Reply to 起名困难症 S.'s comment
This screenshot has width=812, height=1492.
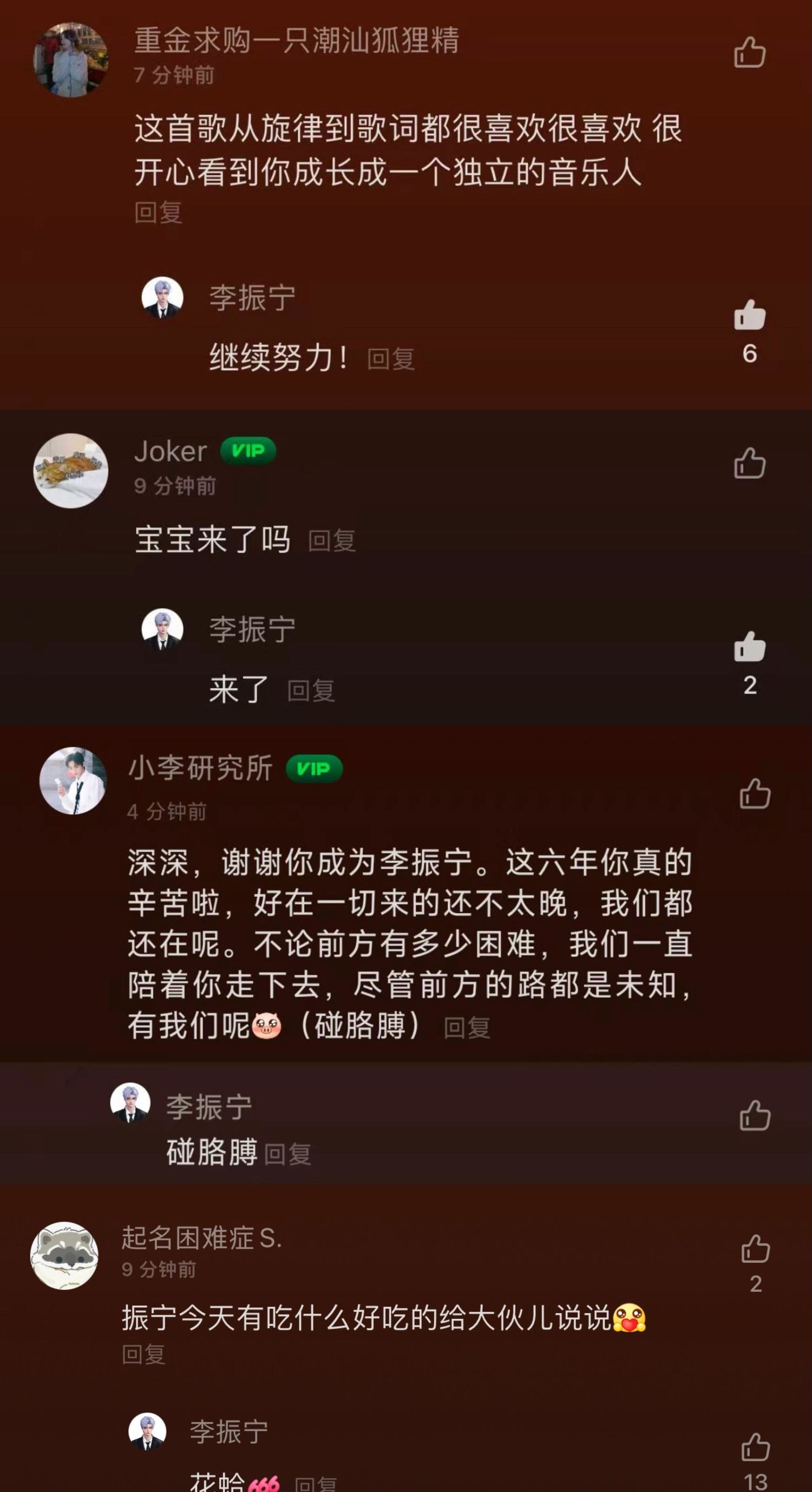(x=143, y=1355)
